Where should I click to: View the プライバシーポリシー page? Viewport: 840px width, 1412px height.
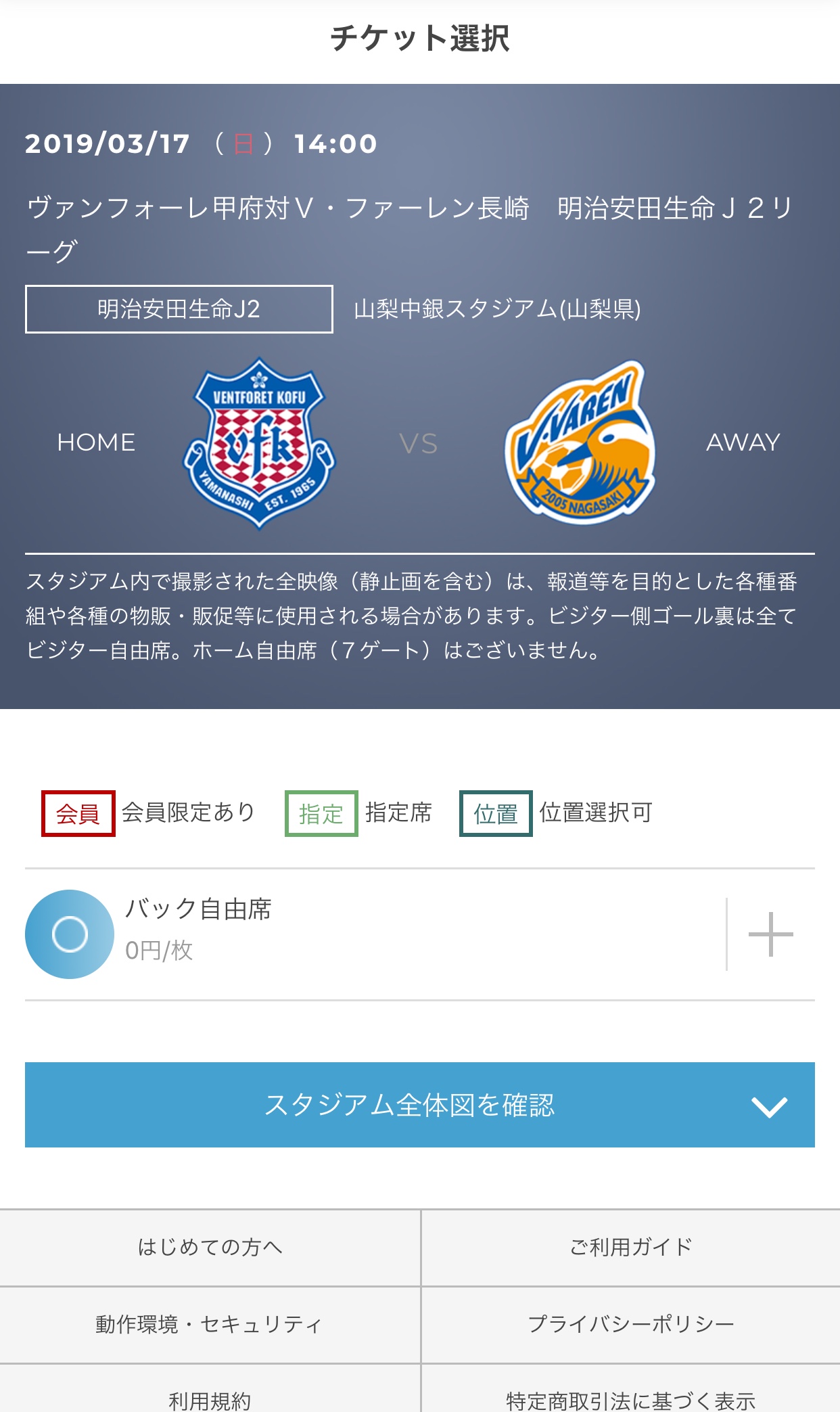(x=631, y=1325)
